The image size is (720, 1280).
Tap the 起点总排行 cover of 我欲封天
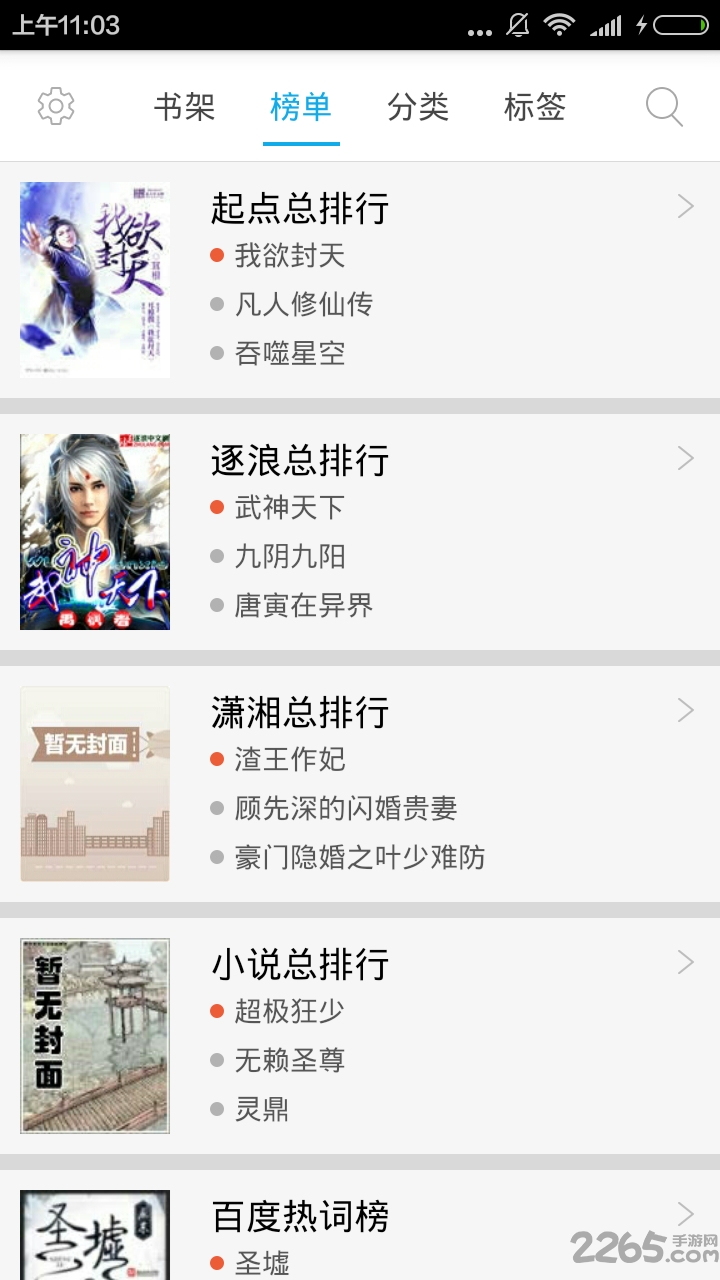point(94,278)
